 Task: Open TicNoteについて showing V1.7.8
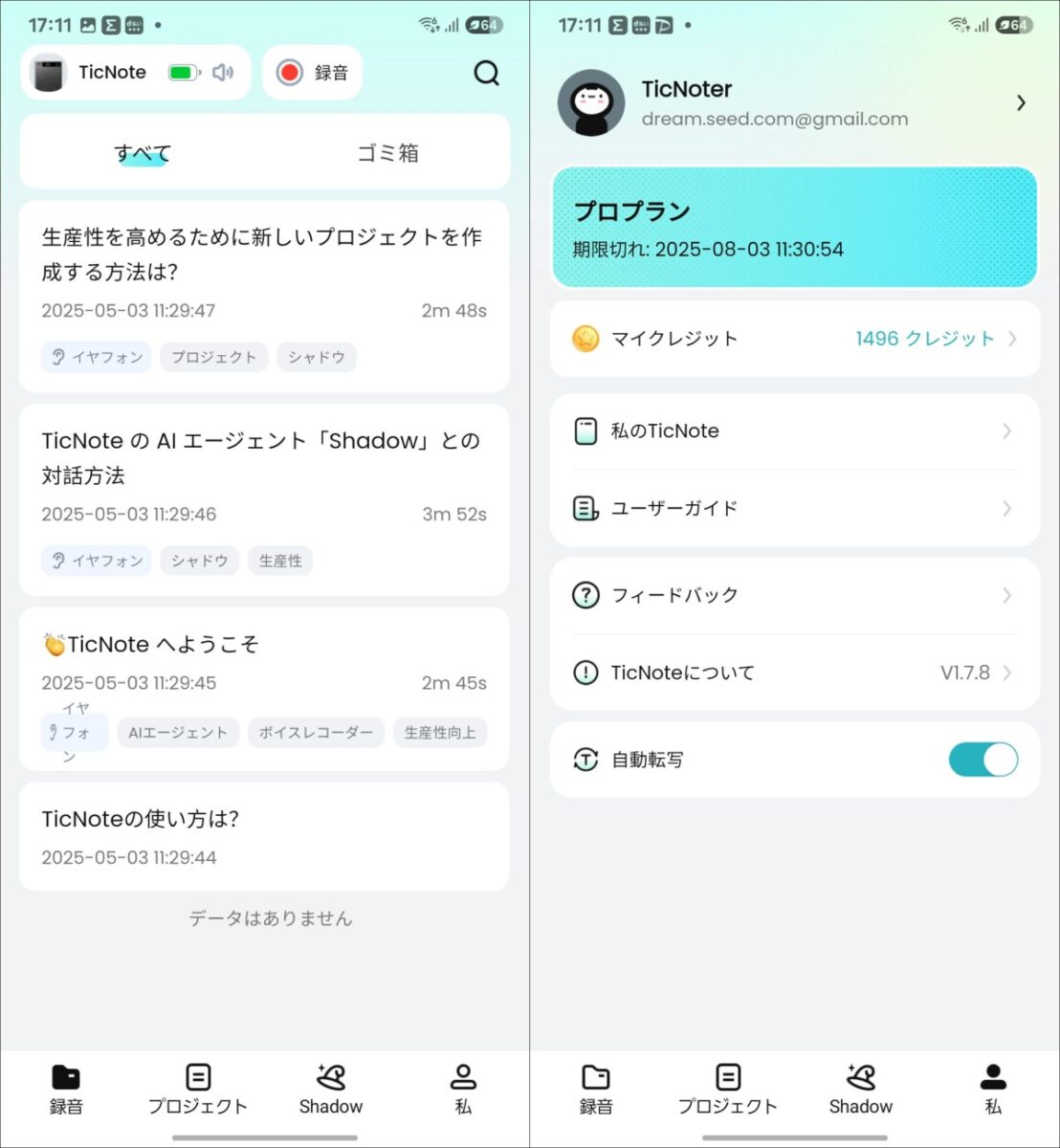click(794, 673)
